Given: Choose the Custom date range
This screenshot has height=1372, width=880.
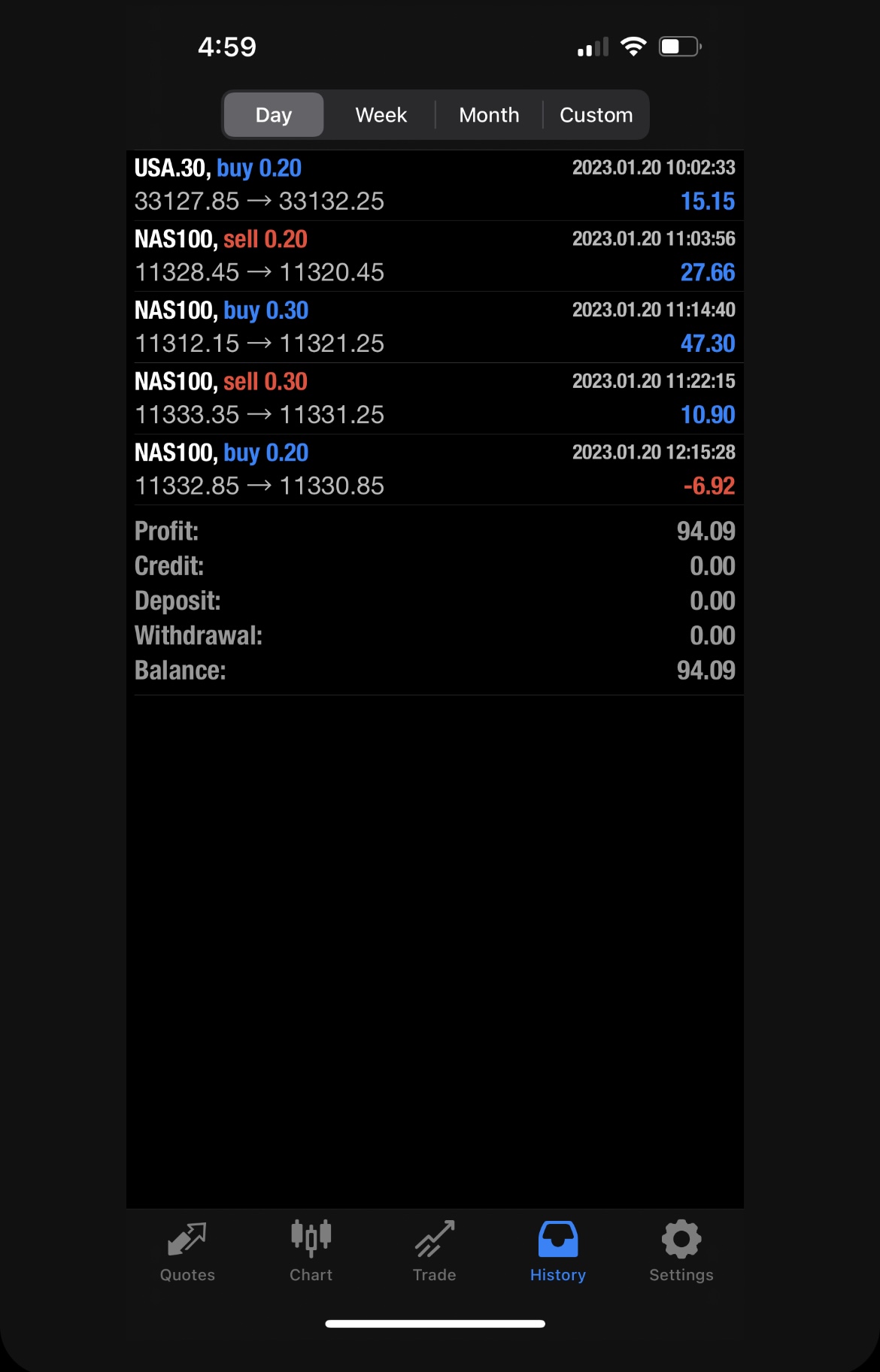Looking at the screenshot, I should (596, 115).
